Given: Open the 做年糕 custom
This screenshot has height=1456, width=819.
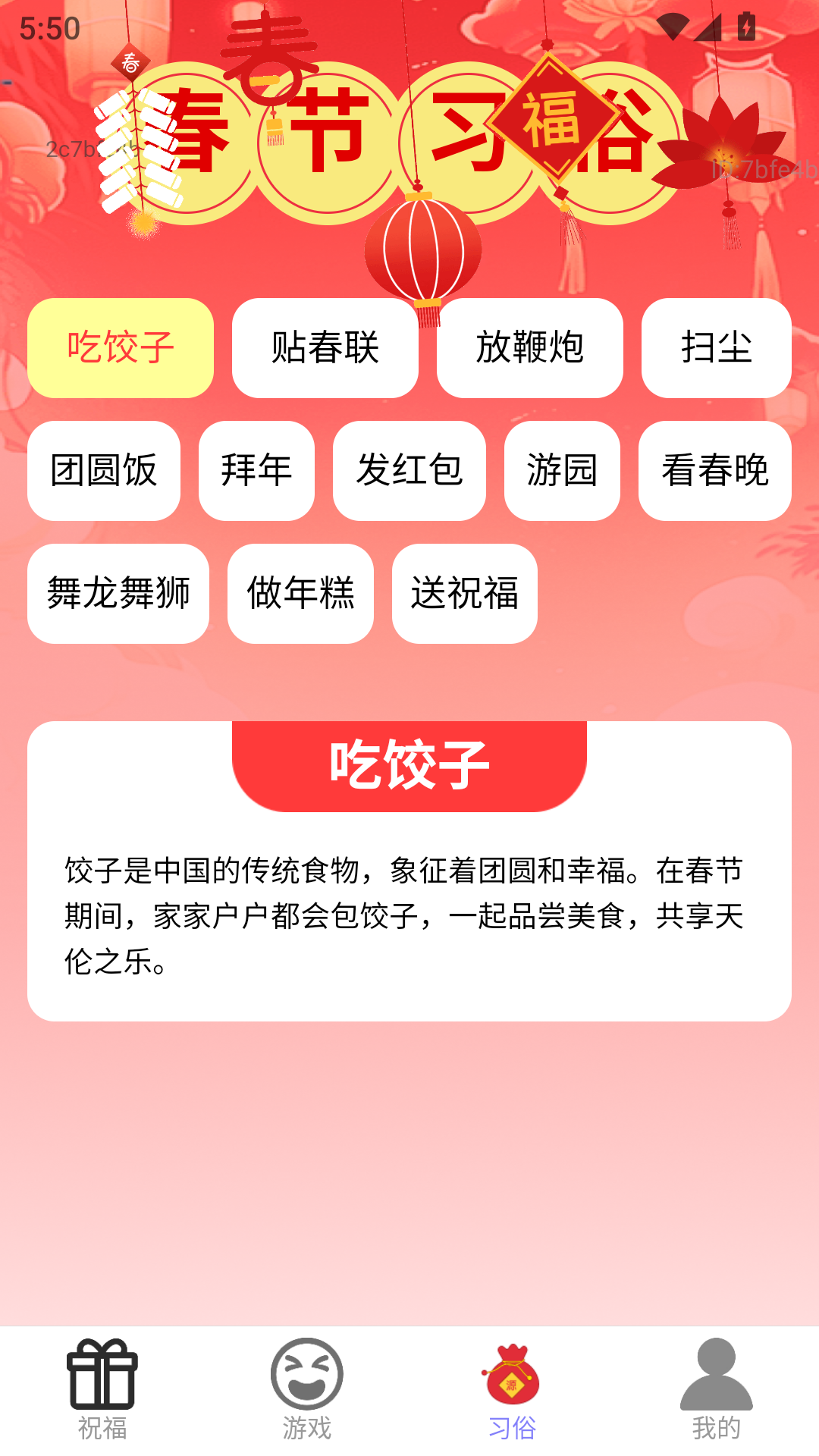Looking at the screenshot, I should click(300, 596).
